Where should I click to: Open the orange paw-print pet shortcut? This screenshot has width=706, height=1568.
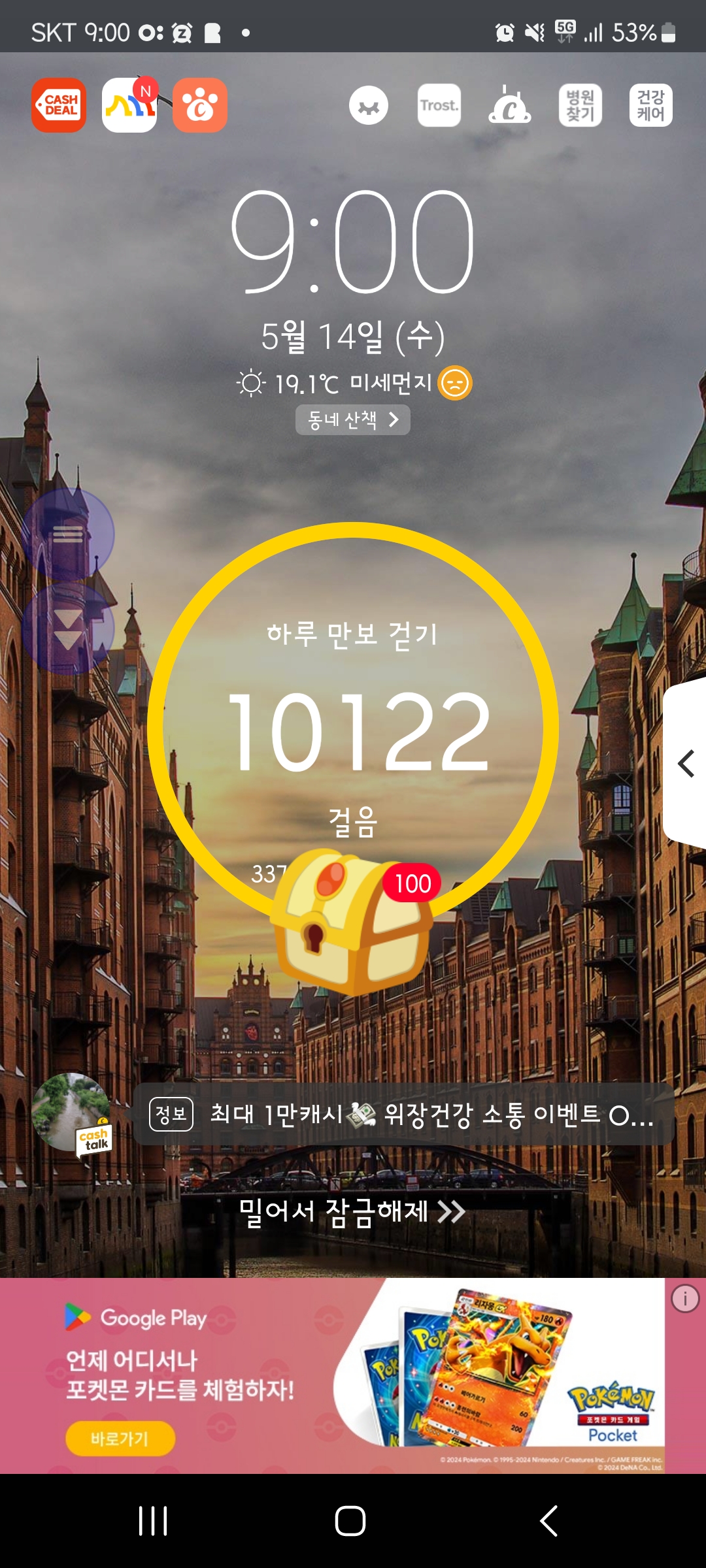pyautogui.click(x=200, y=105)
